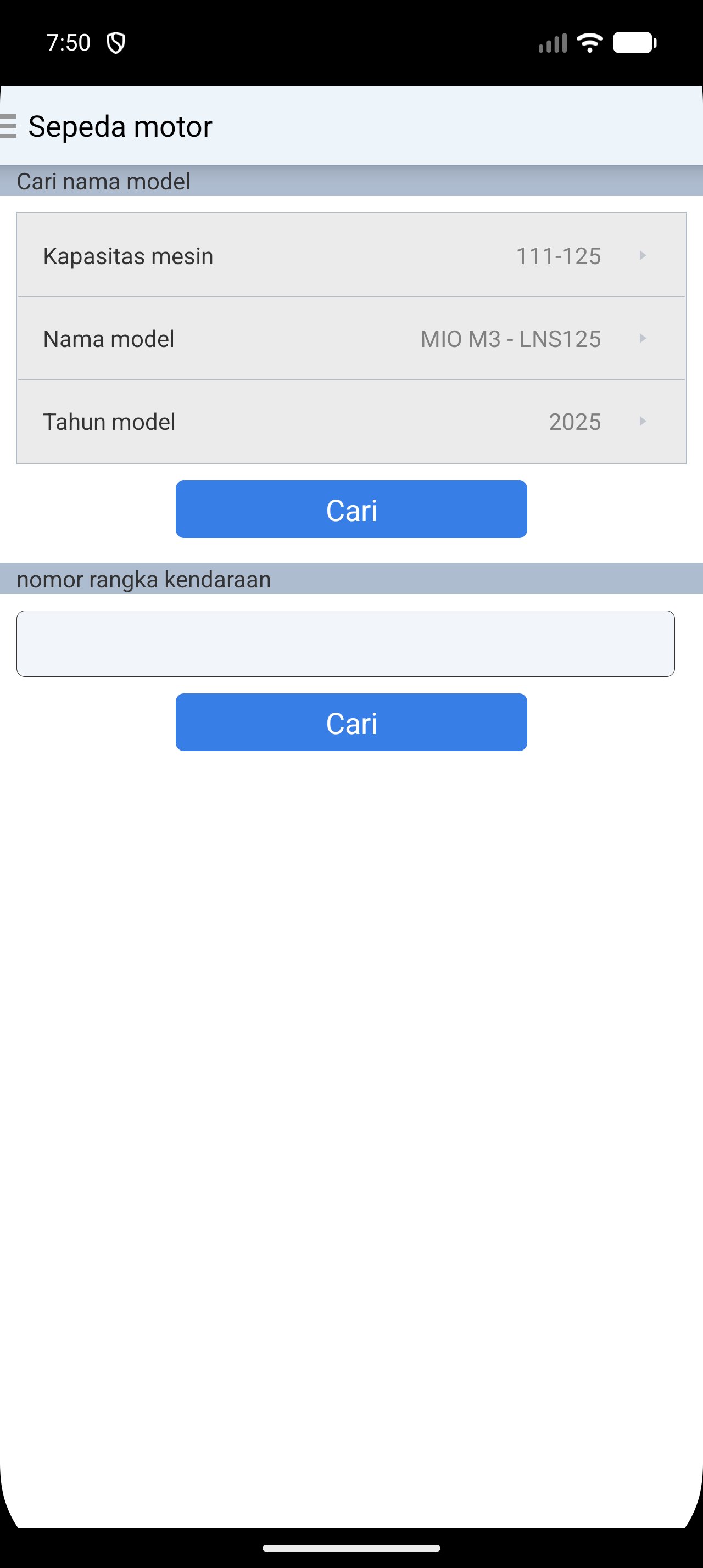Tap Cari under the model search
Image resolution: width=703 pixels, height=1568 pixels.
click(x=351, y=509)
